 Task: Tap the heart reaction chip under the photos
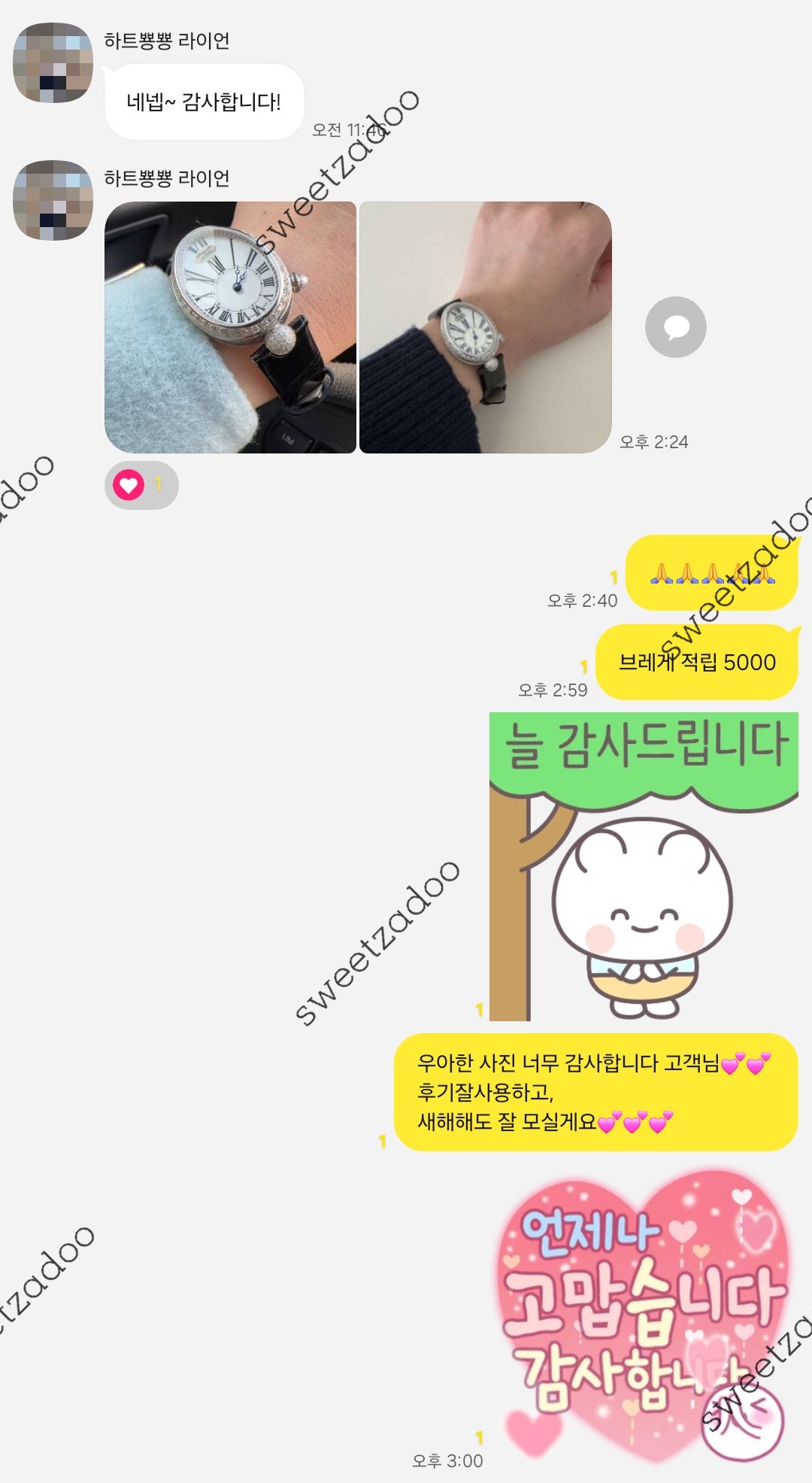pos(141,485)
